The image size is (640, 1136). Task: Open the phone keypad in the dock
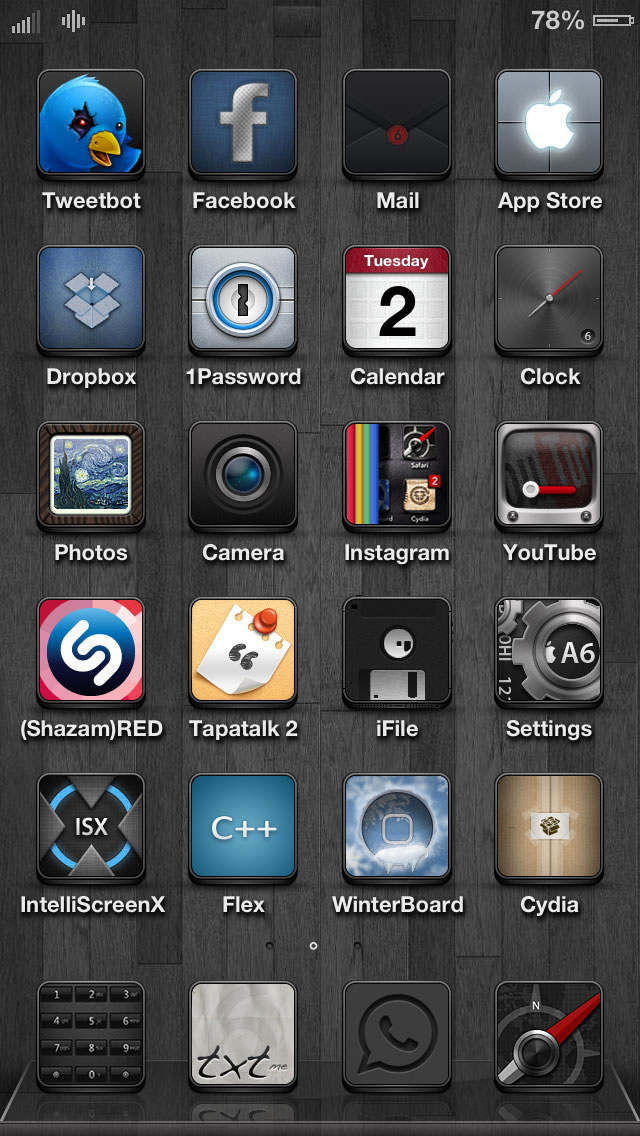point(91,1036)
